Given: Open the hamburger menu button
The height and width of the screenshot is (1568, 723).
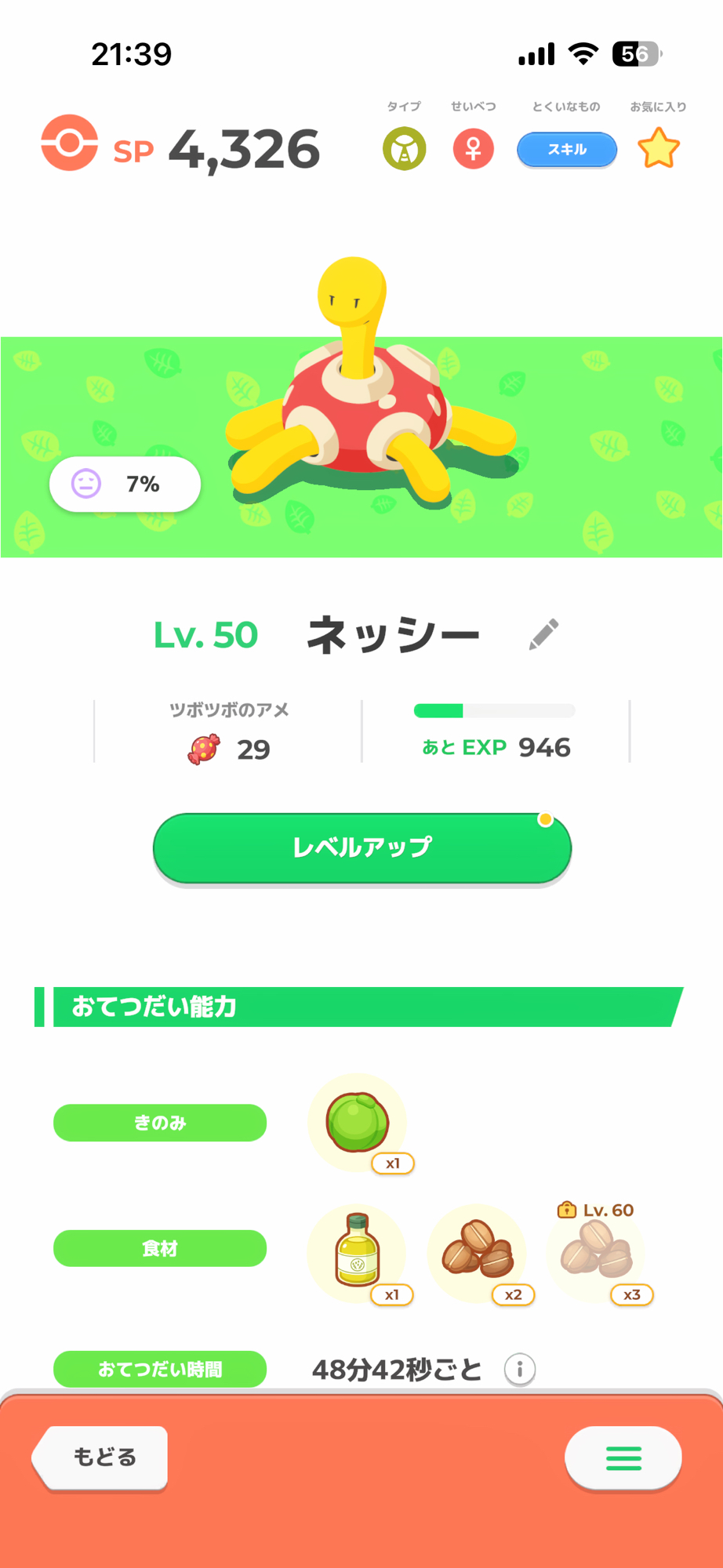Looking at the screenshot, I should pyautogui.click(x=623, y=1457).
